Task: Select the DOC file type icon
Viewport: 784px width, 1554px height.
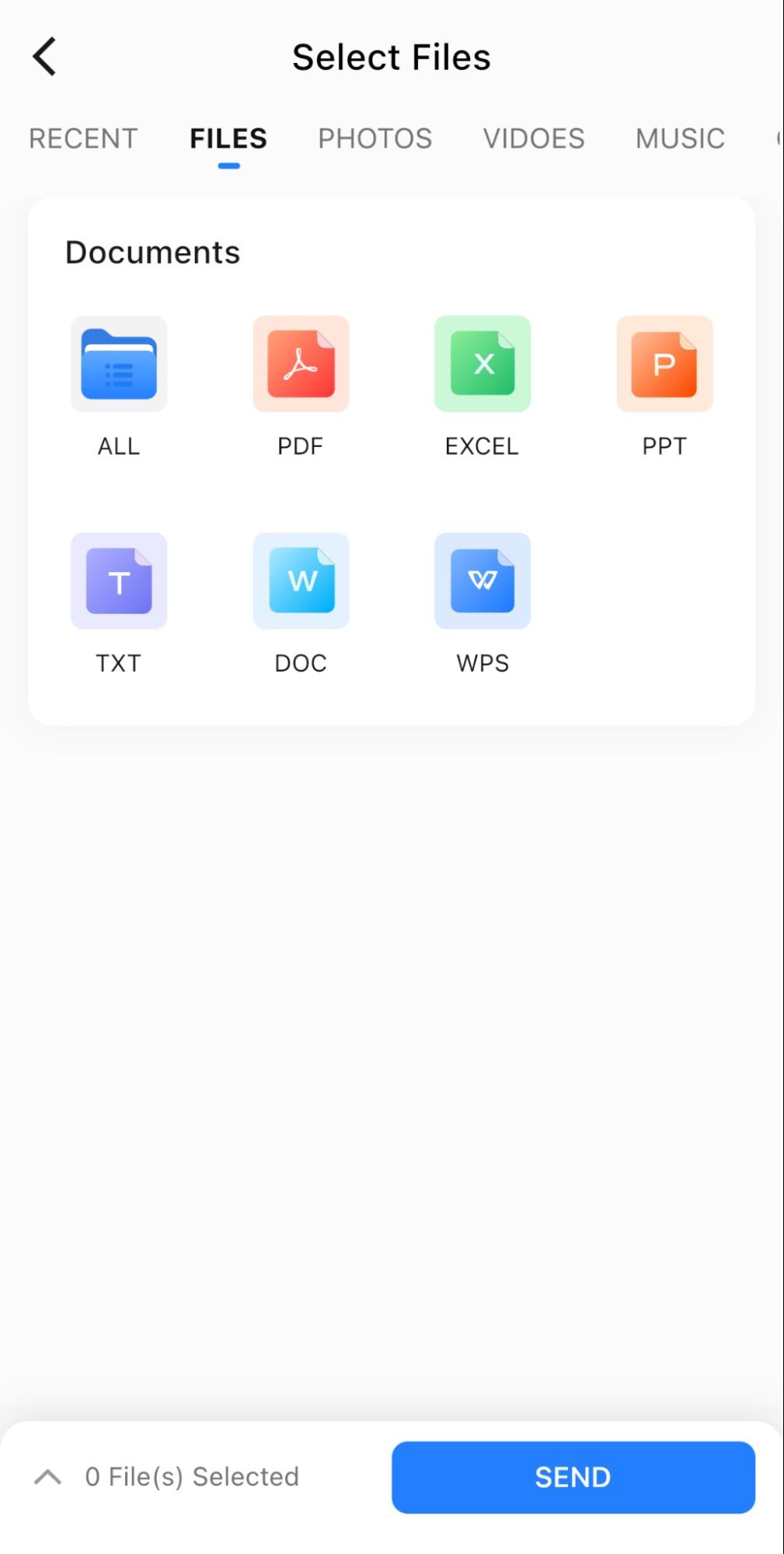Action: click(x=301, y=581)
